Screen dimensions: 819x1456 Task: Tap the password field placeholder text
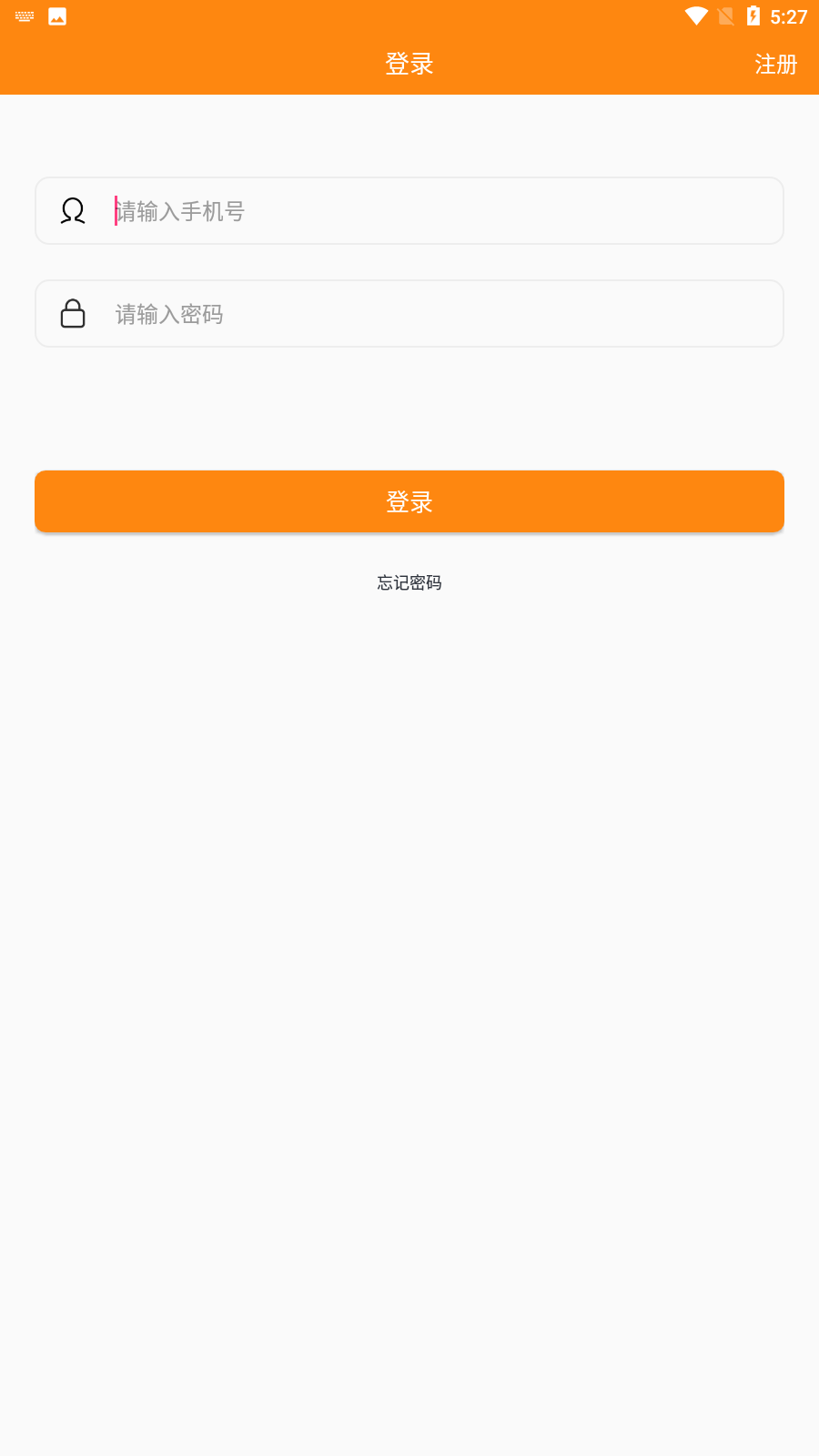(169, 314)
